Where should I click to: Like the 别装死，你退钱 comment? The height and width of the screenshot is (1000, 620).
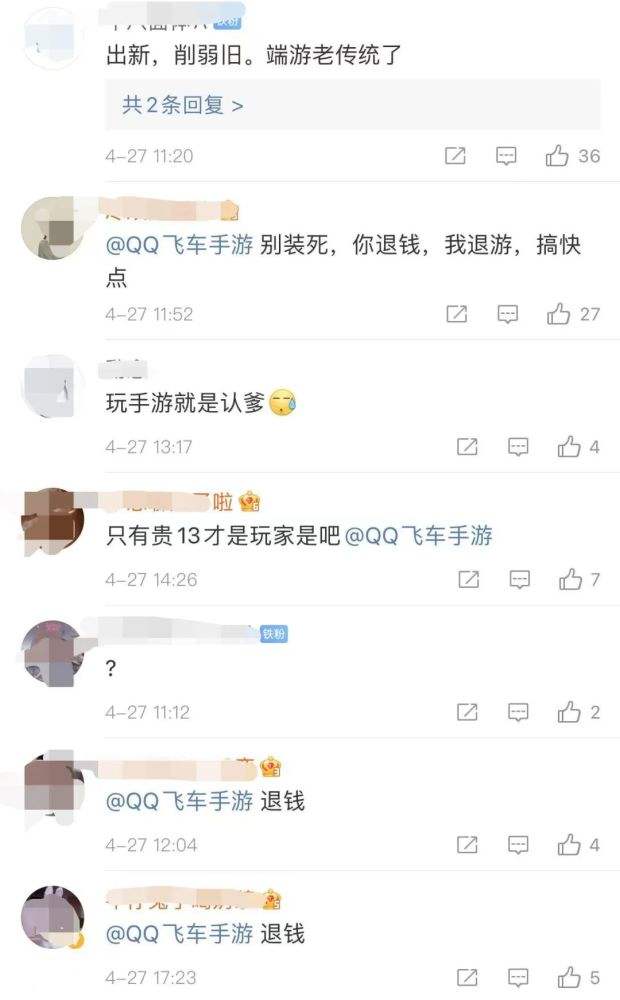point(558,314)
